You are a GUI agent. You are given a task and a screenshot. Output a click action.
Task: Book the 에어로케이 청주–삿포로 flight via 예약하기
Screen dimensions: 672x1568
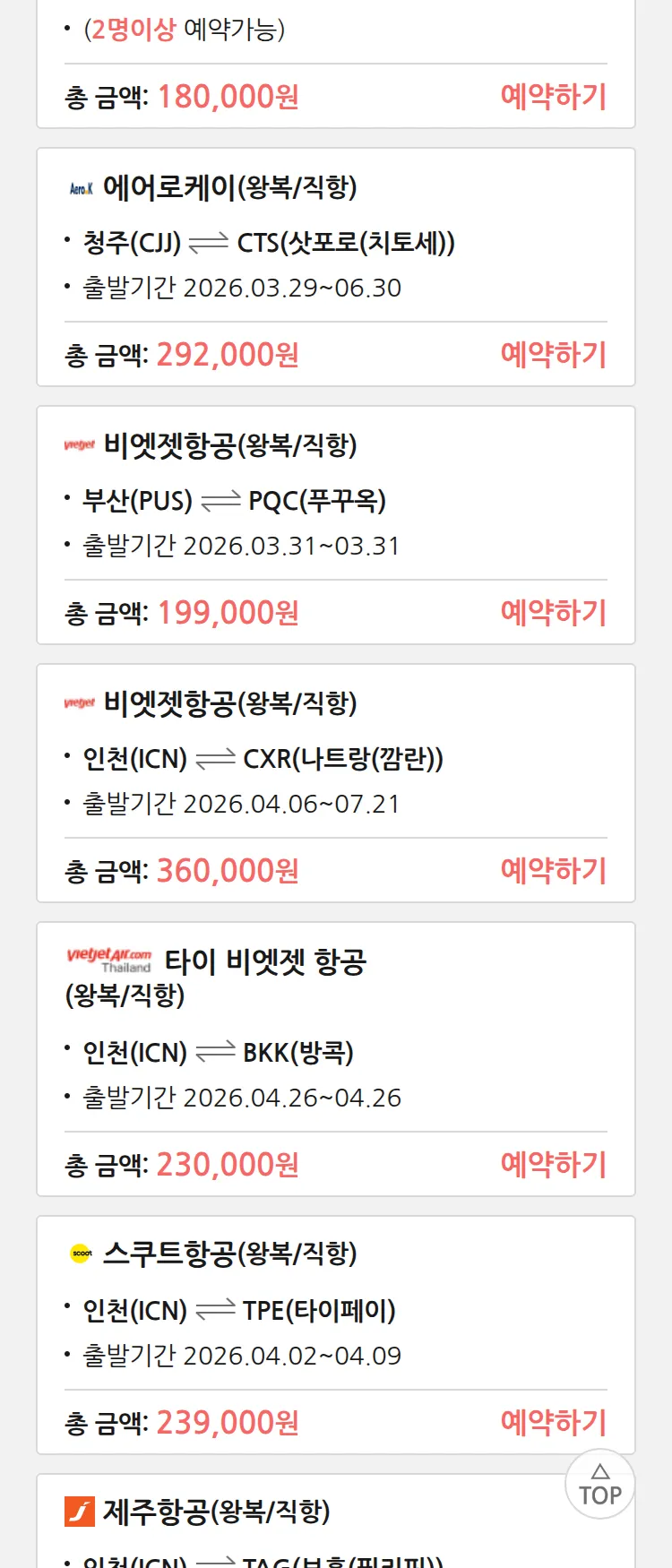553,355
